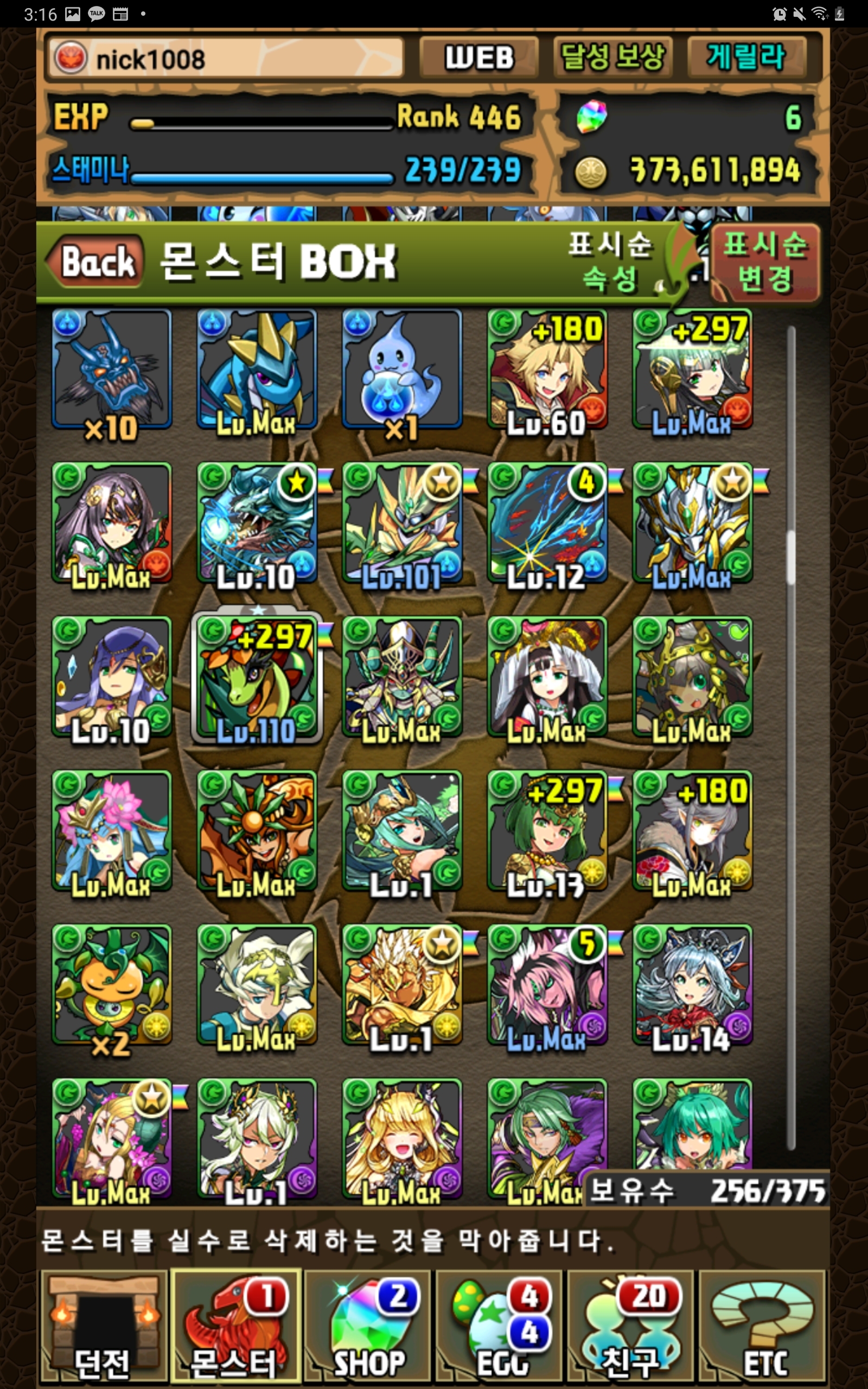Select the green-haired girl Lv.13 +297
The height and width of the screenshot is (1389, 868).
[547, 832]
